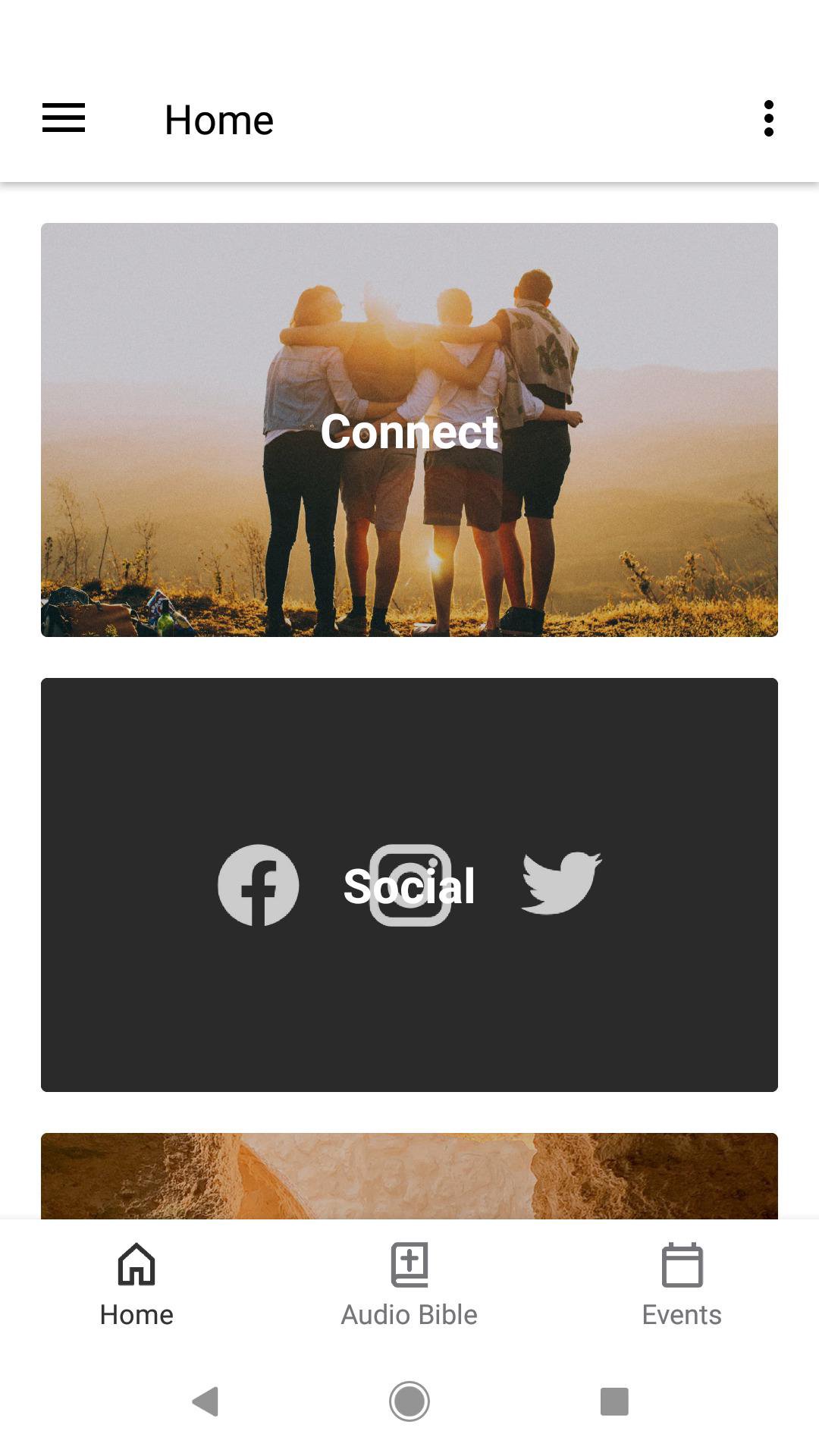The height and width of the screenshot is (1456, 819).
Task: Open recent apps from the navigation bar
Action: (x=614, y=1401)
